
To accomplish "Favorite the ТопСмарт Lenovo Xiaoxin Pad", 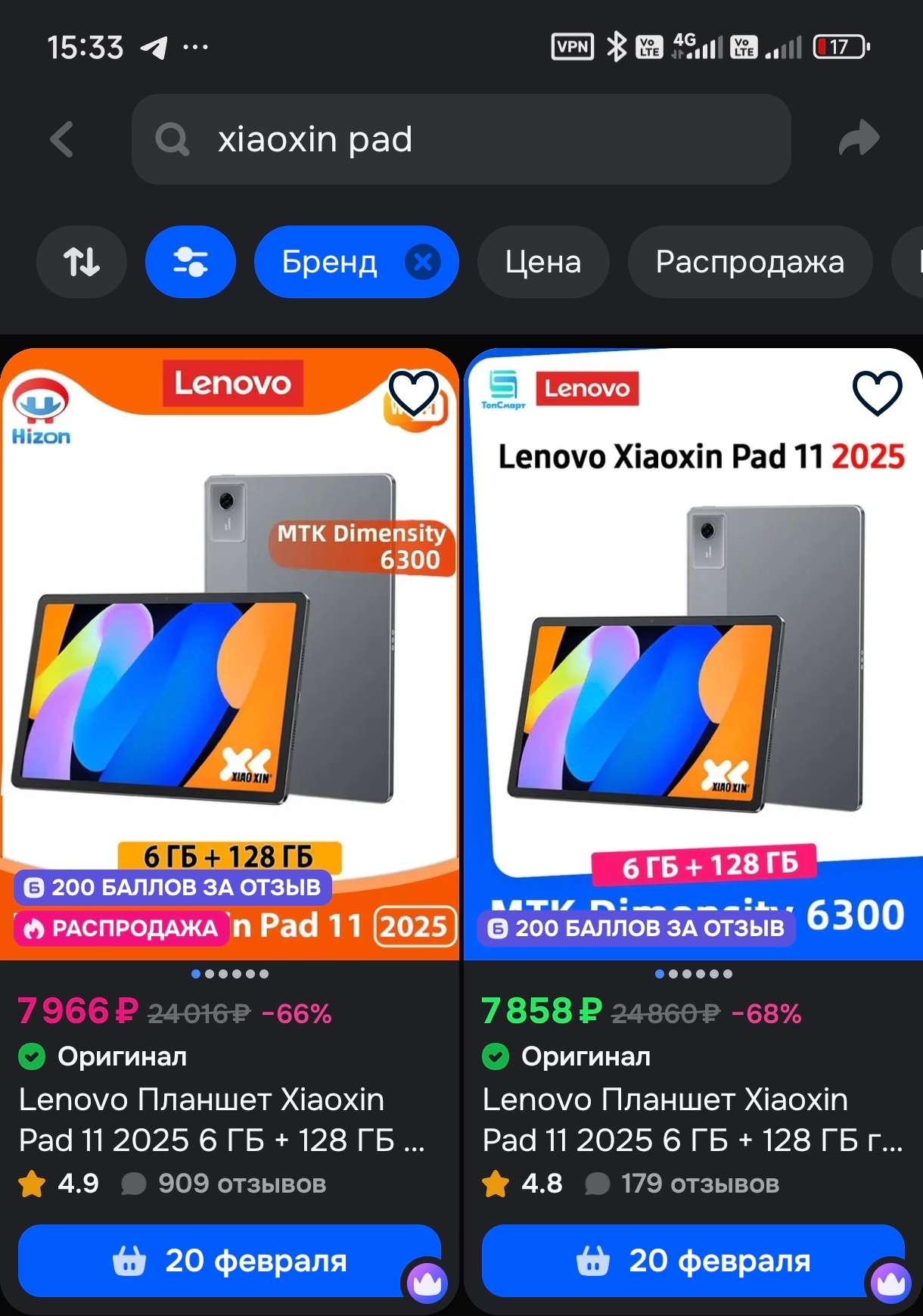I will [877, 392].
